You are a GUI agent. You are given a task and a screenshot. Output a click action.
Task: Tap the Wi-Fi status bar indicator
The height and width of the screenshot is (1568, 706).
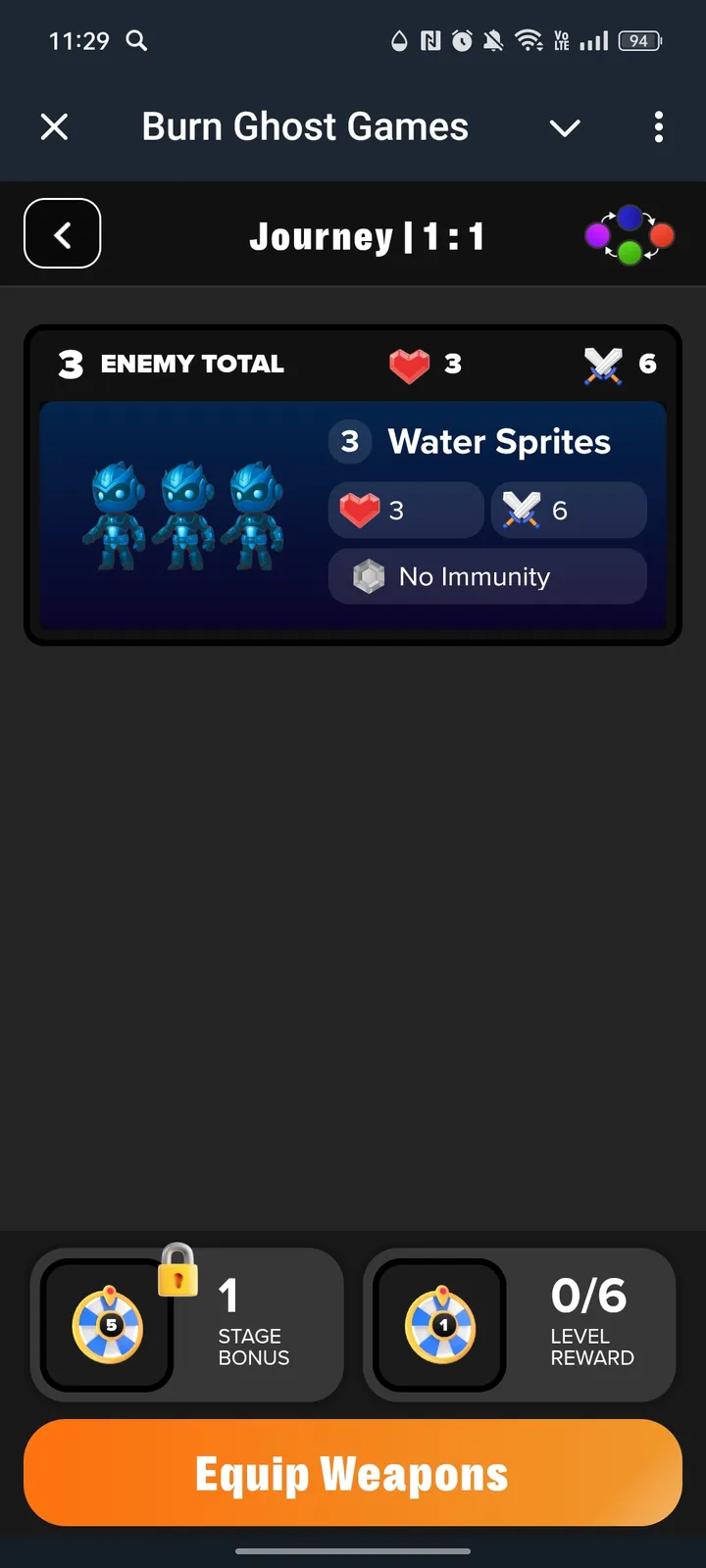tap(528, 41)
